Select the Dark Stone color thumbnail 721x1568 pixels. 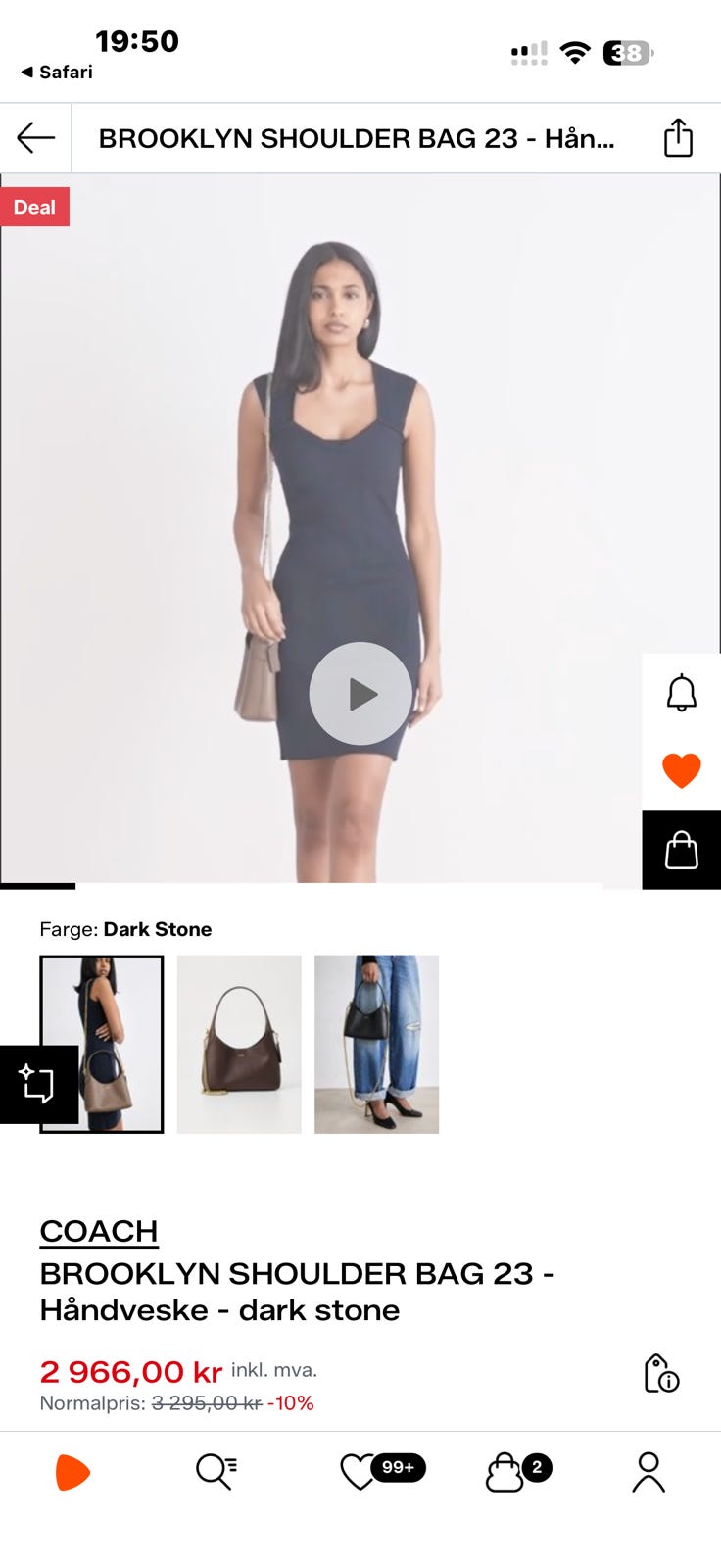102,1044
